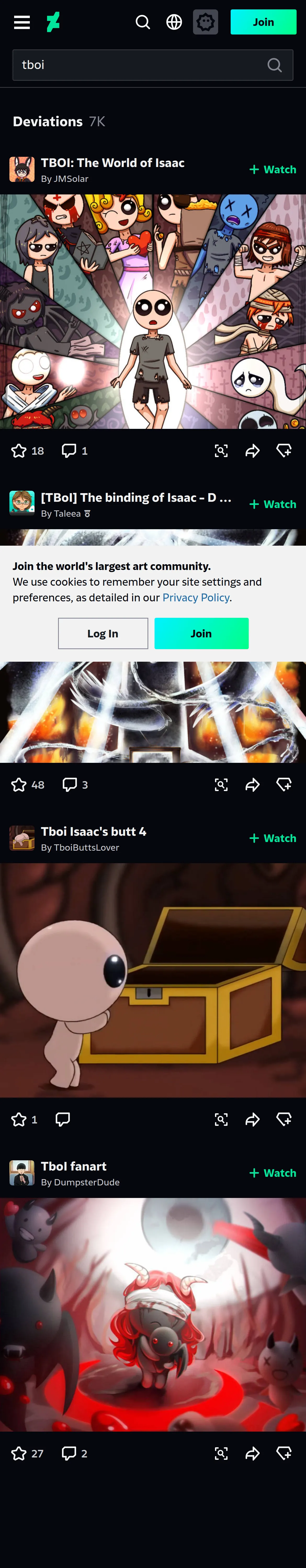Screen dimensions: 306x1568
Task: Favourite TBOI: The World of Isaac
Action: pyautogui.click(x=27, y=451)
